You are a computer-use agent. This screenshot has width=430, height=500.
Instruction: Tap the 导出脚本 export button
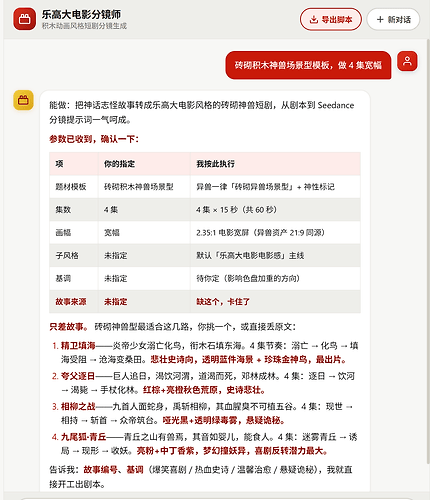coord(331,20)
